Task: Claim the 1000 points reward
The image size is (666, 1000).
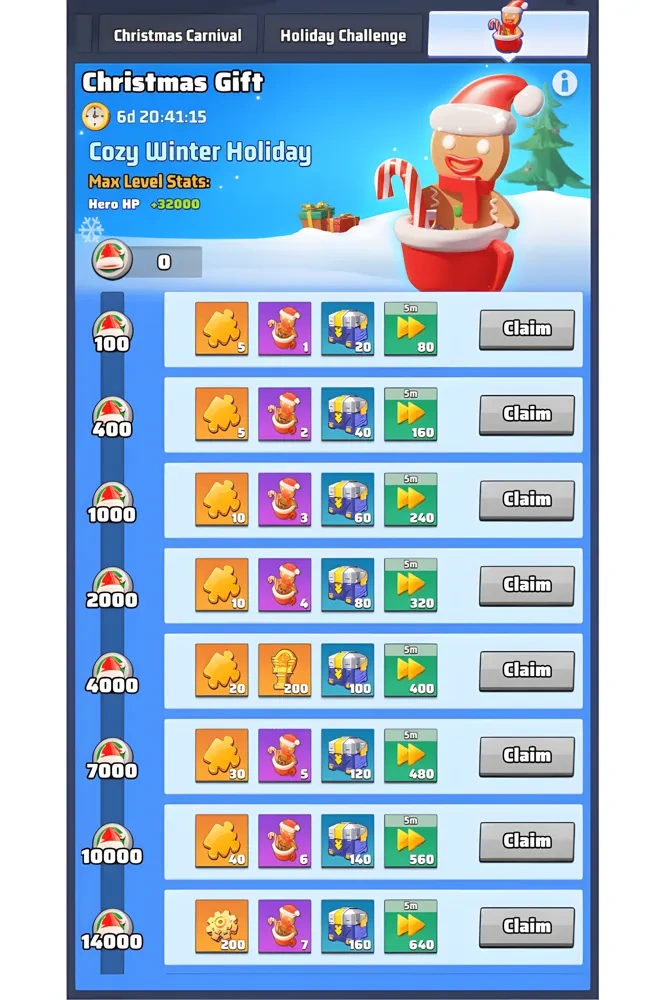Action: pos(527,500)
